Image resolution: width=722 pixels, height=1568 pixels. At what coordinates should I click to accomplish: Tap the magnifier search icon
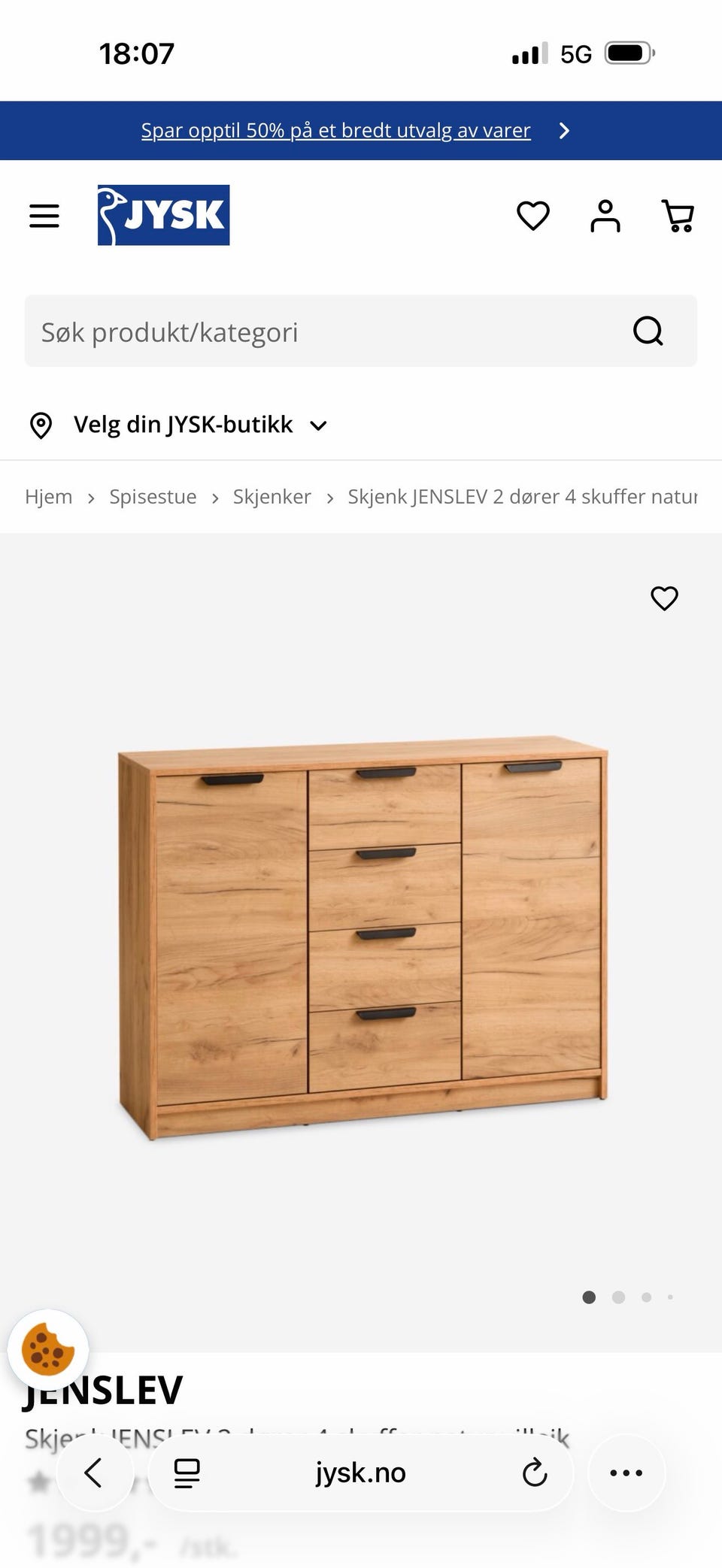pyautogui.click(x=648, y=331)
